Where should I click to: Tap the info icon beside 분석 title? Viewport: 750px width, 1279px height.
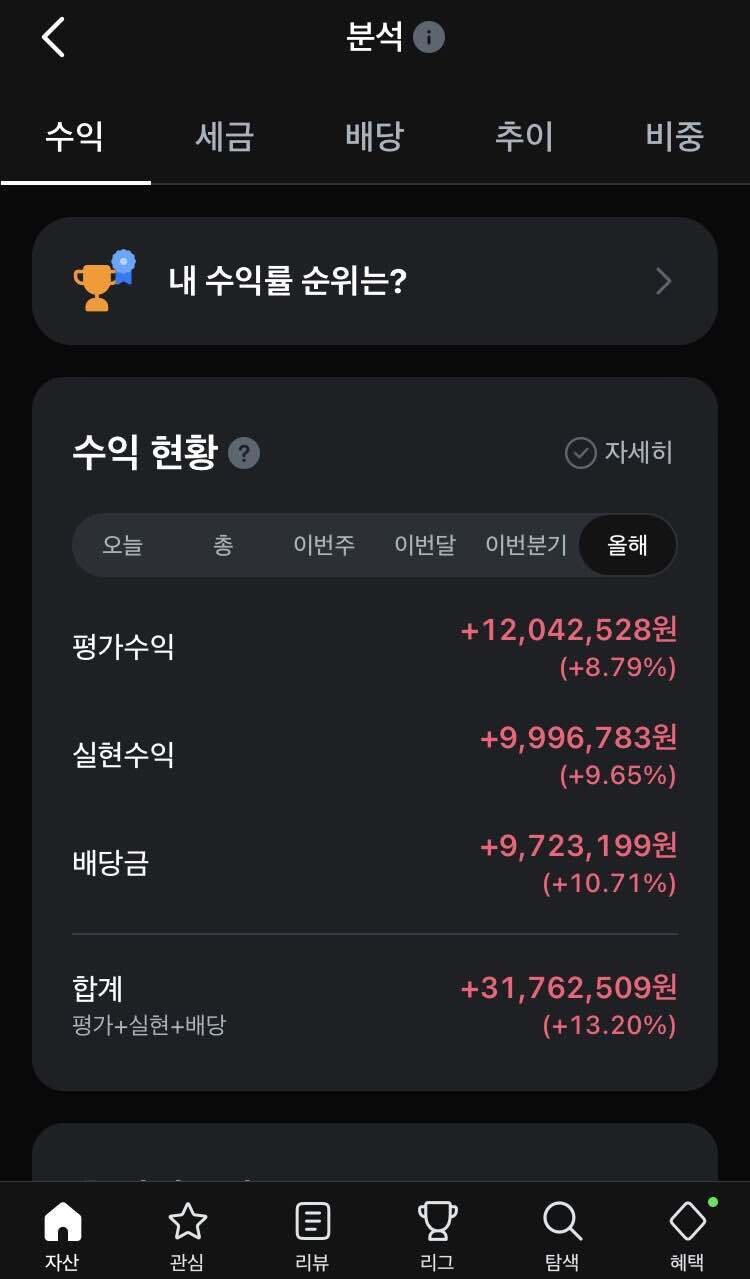pyautogui.click(x=430, y=37)
